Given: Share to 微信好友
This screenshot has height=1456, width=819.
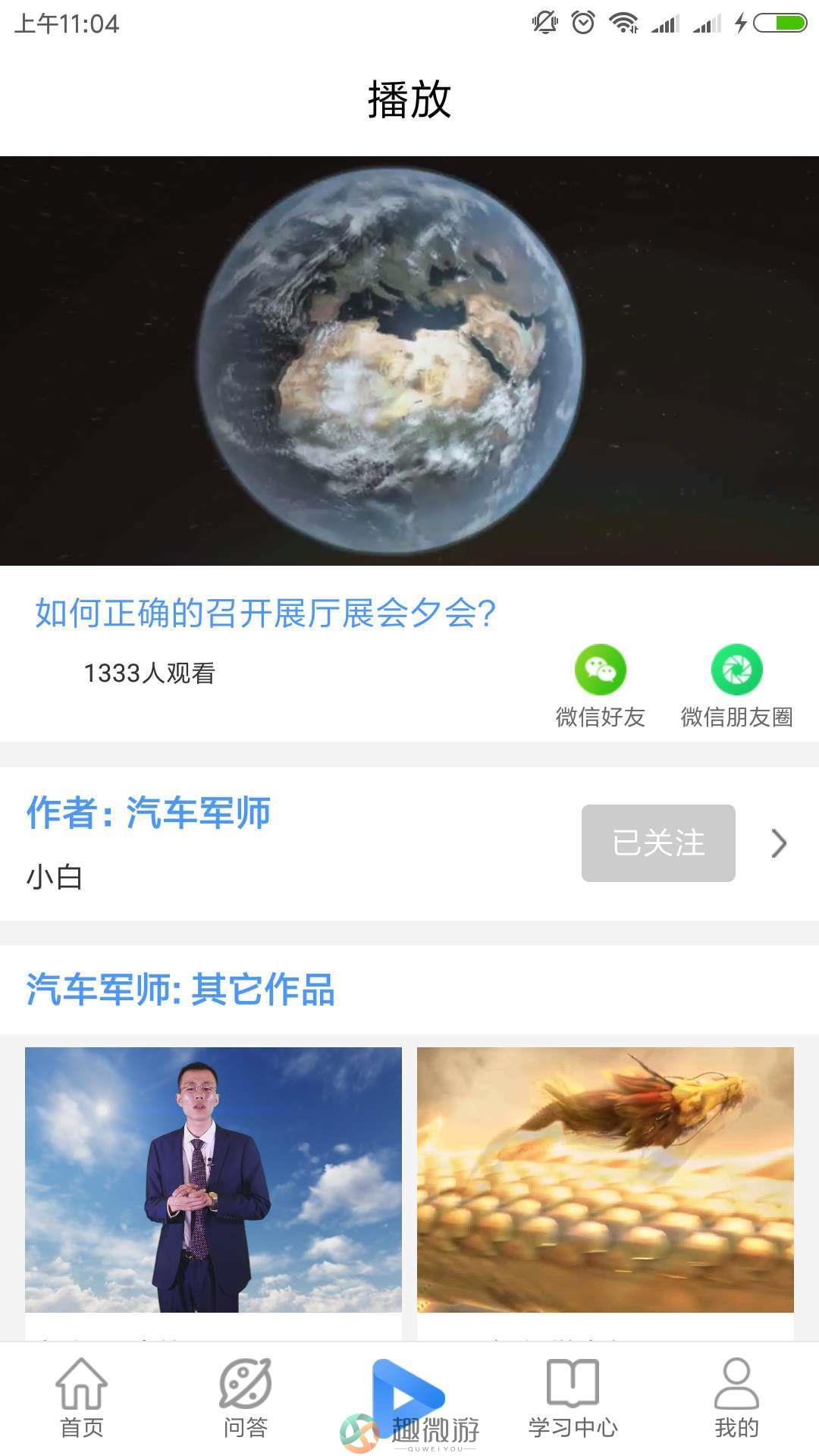Looking at the screenshot, I should point(600,686).
